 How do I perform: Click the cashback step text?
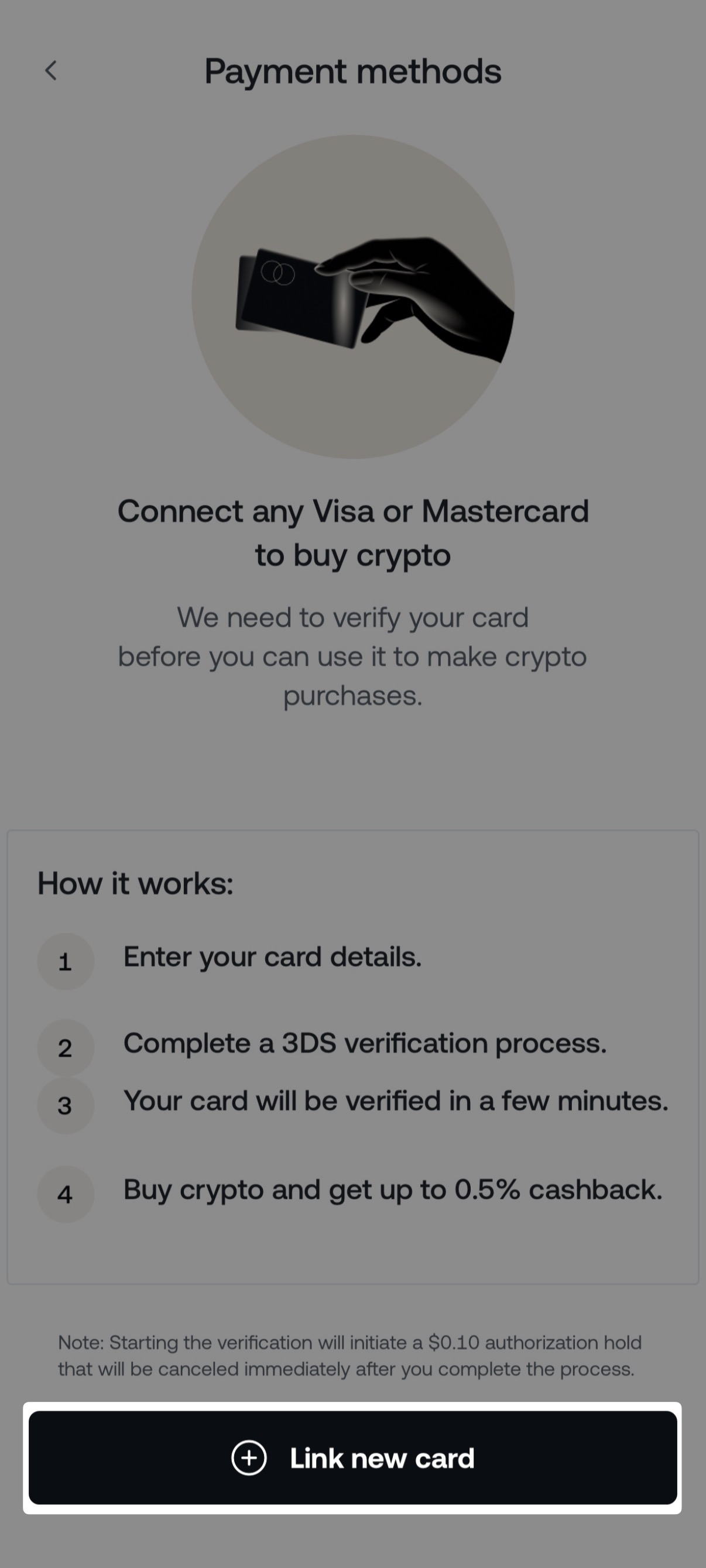(x=393, y=1189)
